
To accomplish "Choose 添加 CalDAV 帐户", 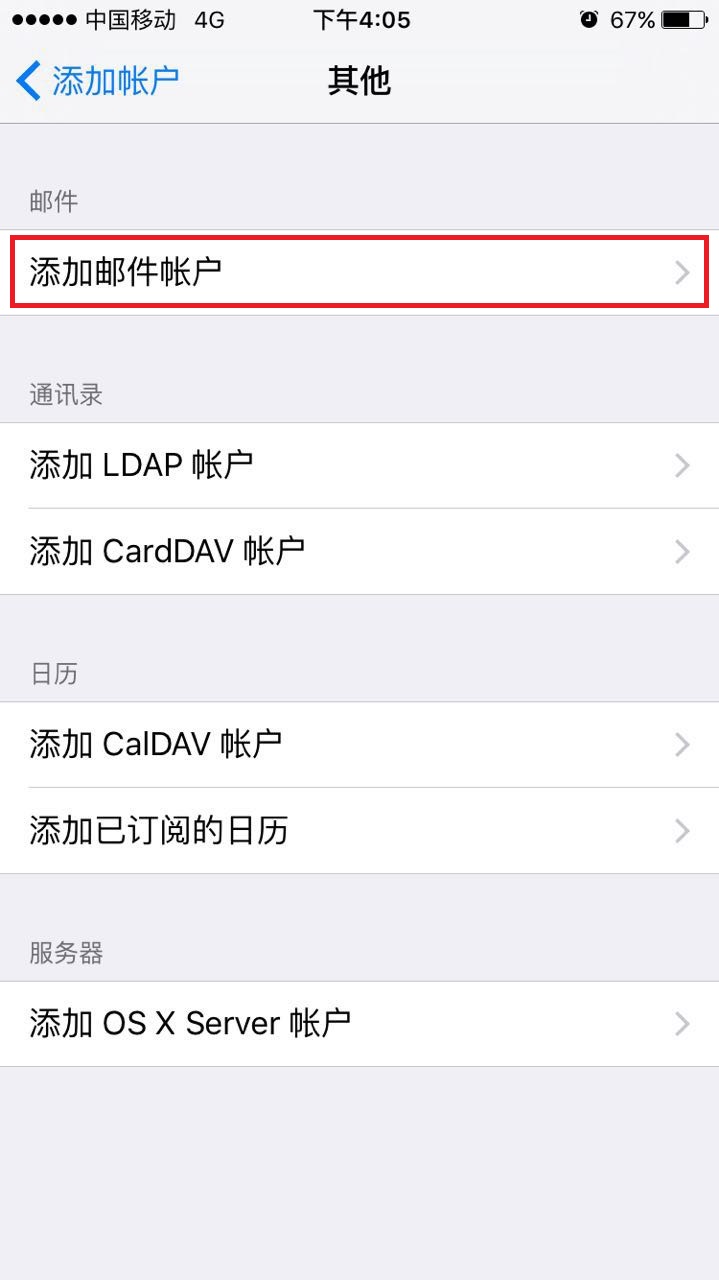I will click(359, 744).
